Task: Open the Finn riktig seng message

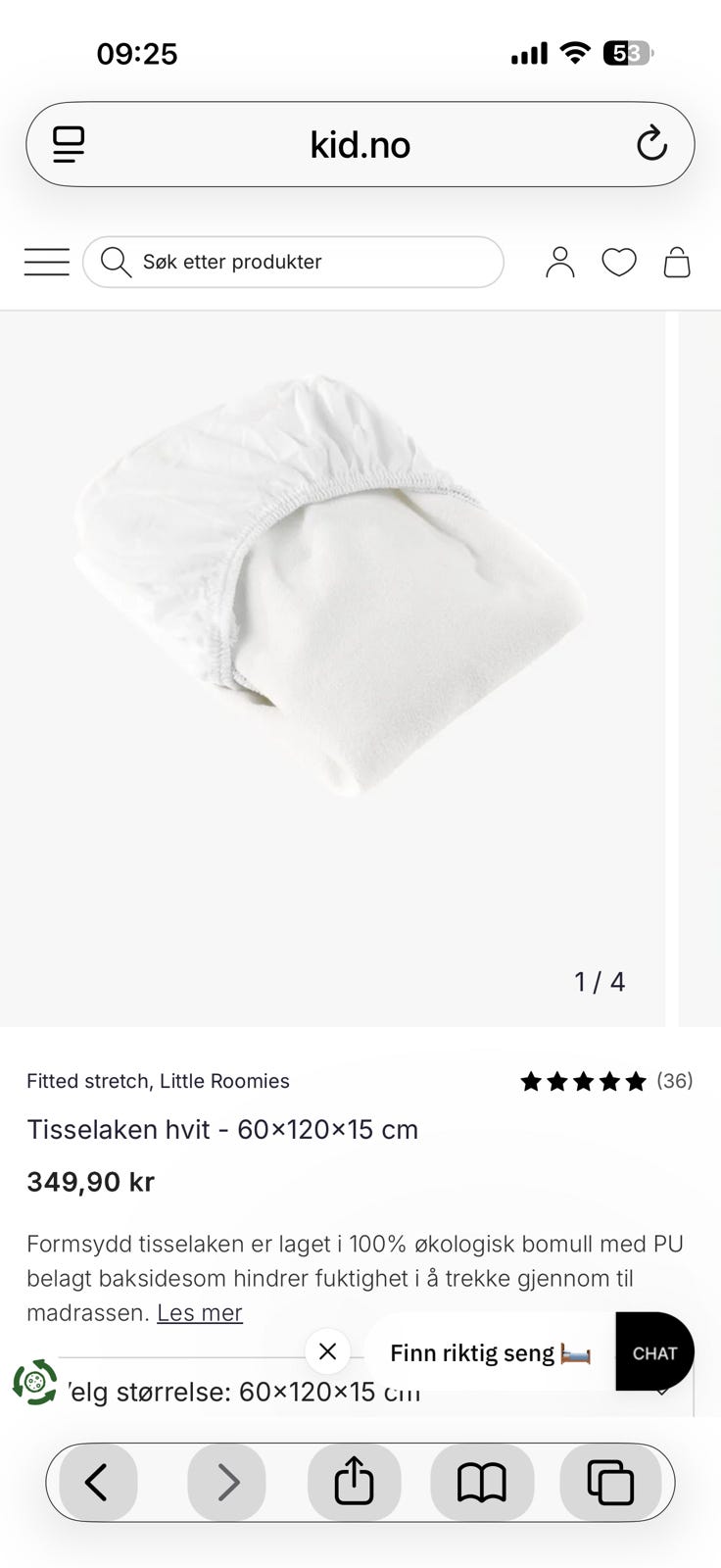Action: 490,1352
